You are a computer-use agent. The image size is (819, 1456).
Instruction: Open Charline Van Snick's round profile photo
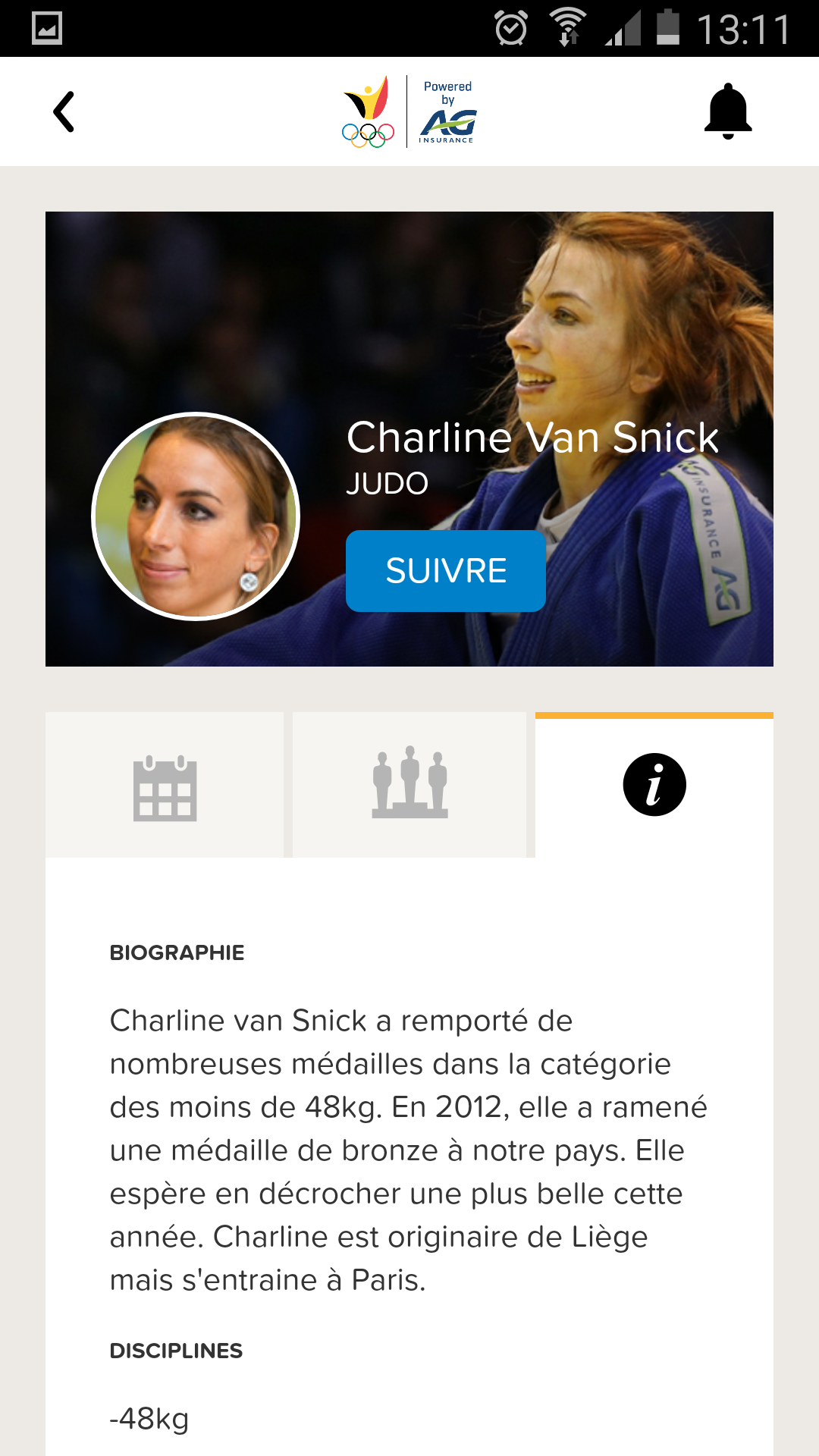[196, 516]
